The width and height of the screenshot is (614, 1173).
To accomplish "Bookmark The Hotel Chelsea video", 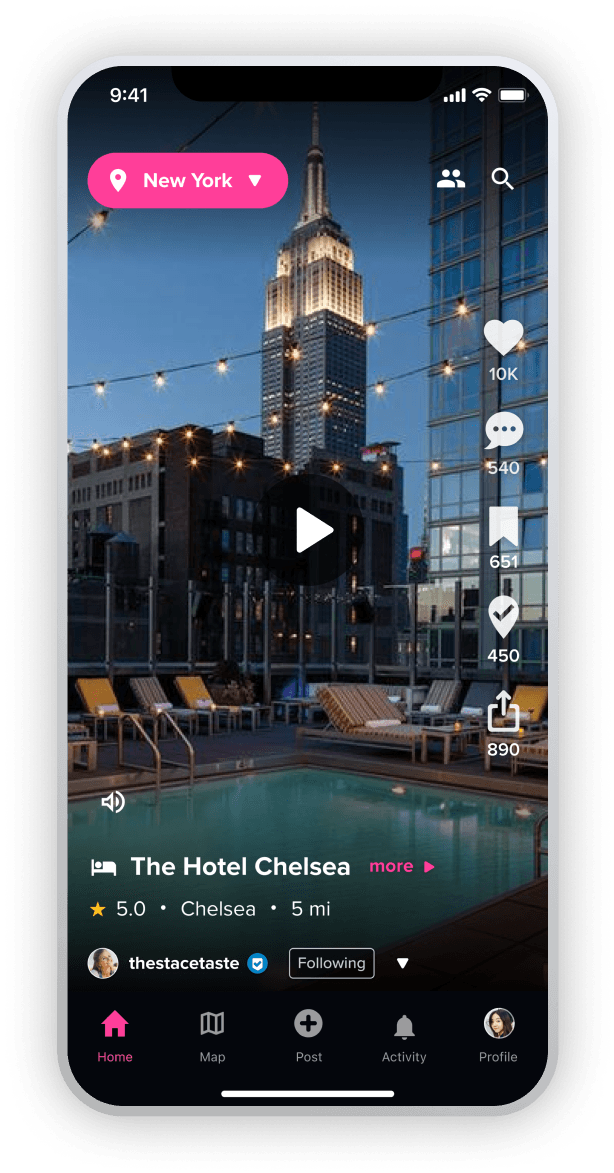I will 503,526.
